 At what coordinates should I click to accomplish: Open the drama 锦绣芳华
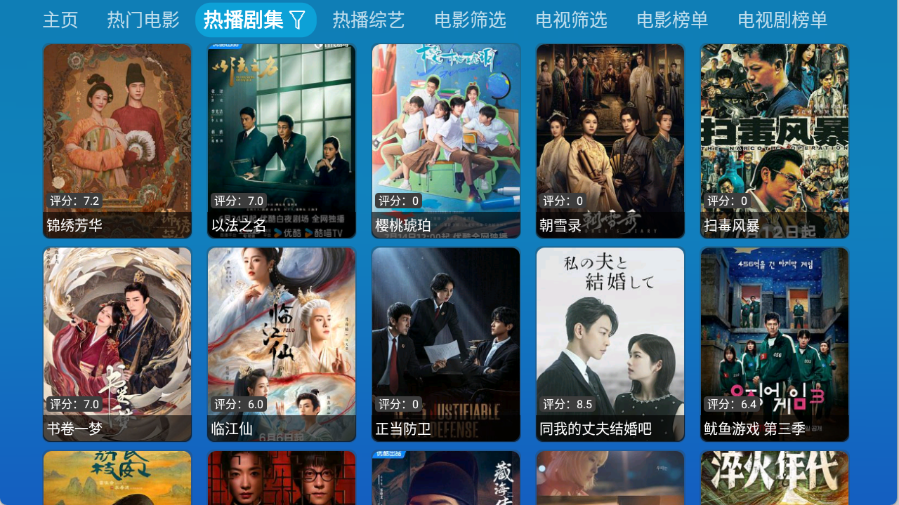tap(117, 140)
